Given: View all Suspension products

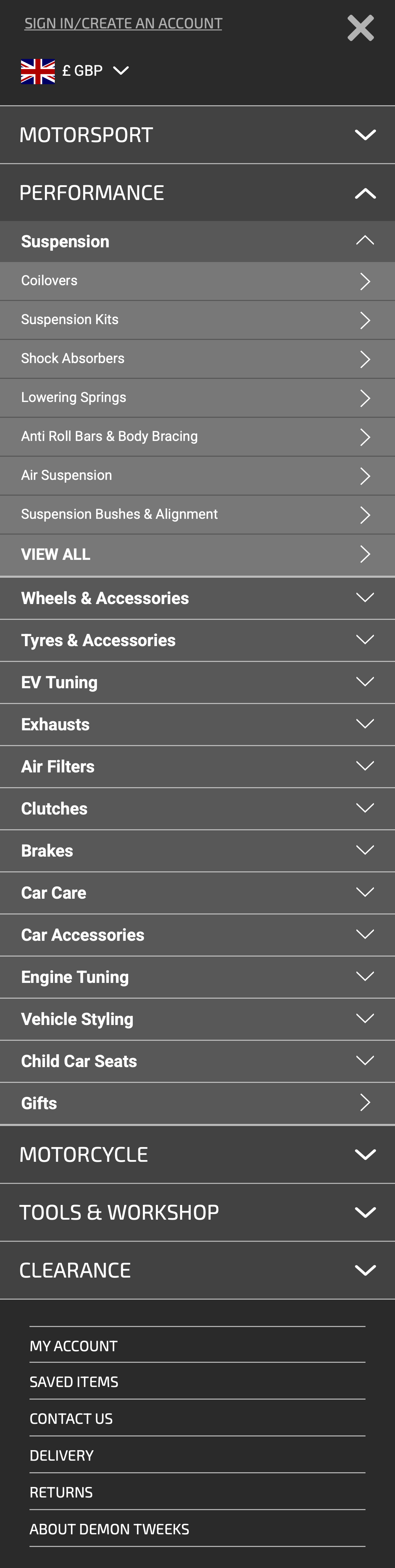Looking at the screenshot, I should click(197, 555).
